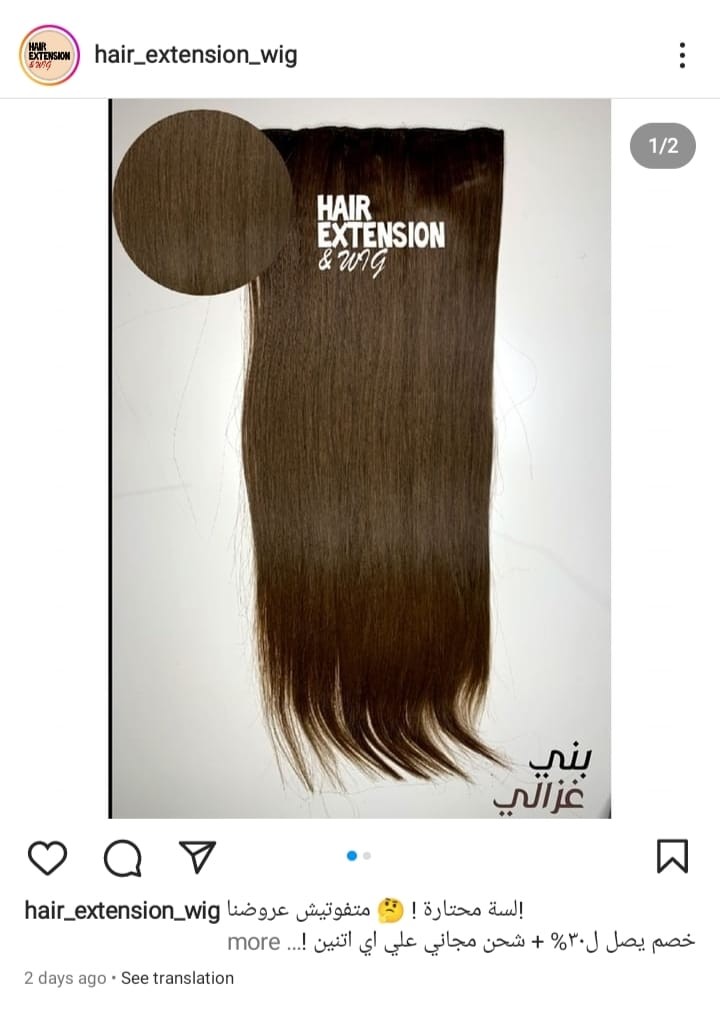Tap See translation under the caption
Viewport: 720px width, 1013px height.
tap(177, 978)
